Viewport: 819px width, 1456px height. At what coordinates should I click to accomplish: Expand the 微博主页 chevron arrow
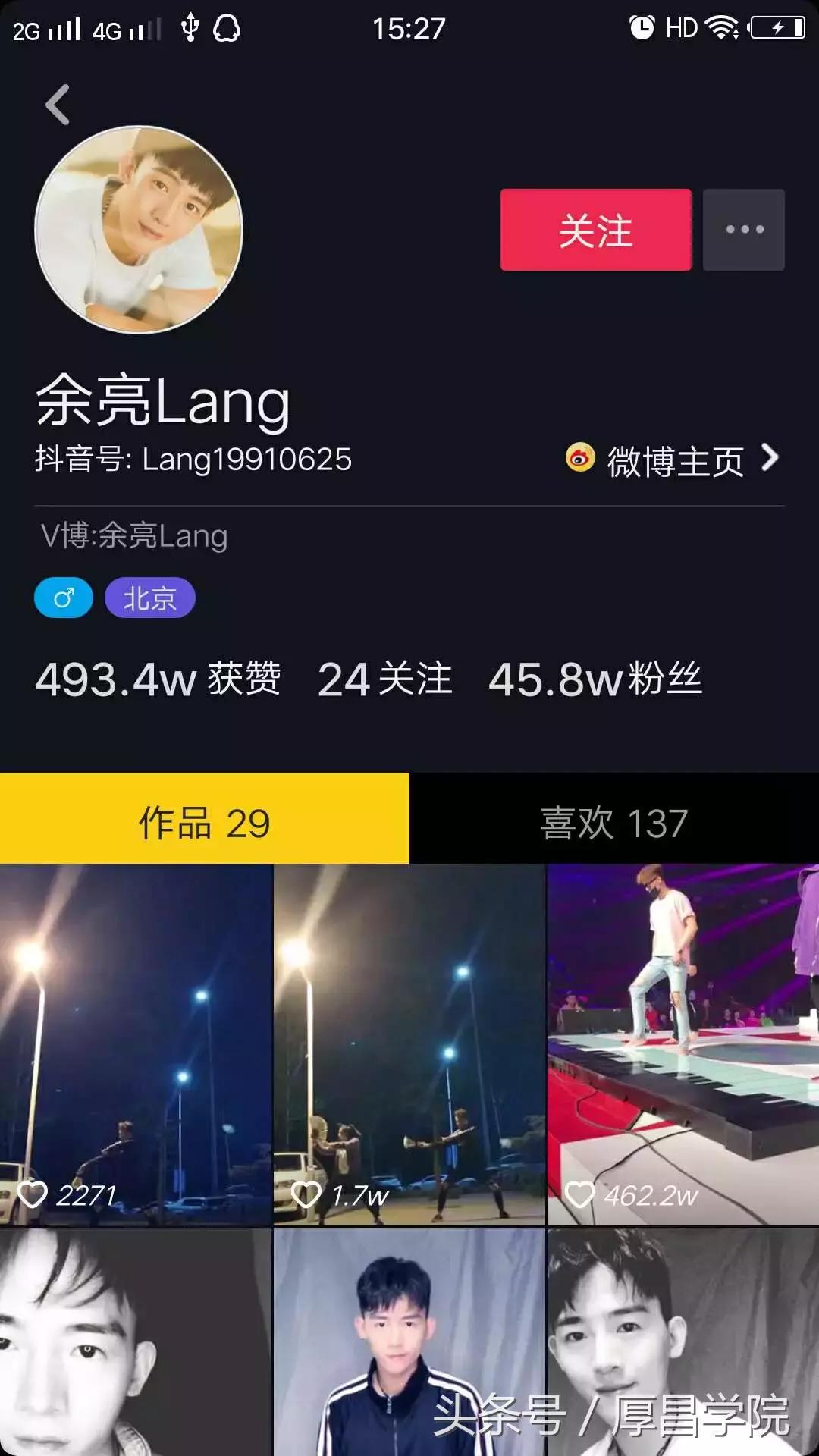[771, 458]
